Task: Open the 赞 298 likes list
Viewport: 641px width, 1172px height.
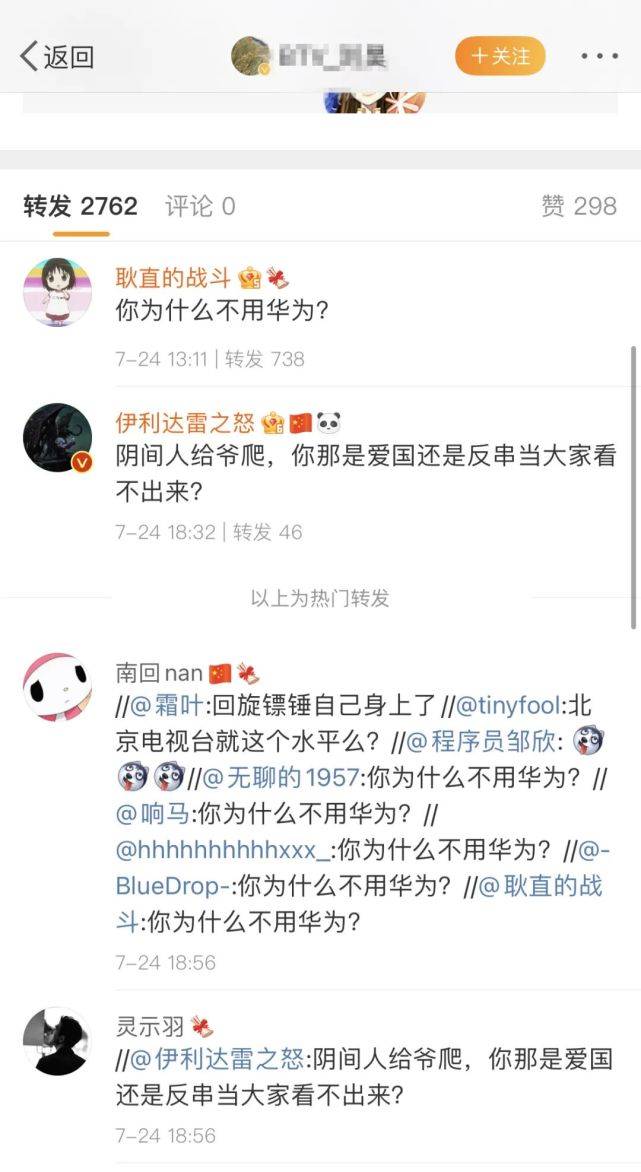Action: [x=579, y=206]
